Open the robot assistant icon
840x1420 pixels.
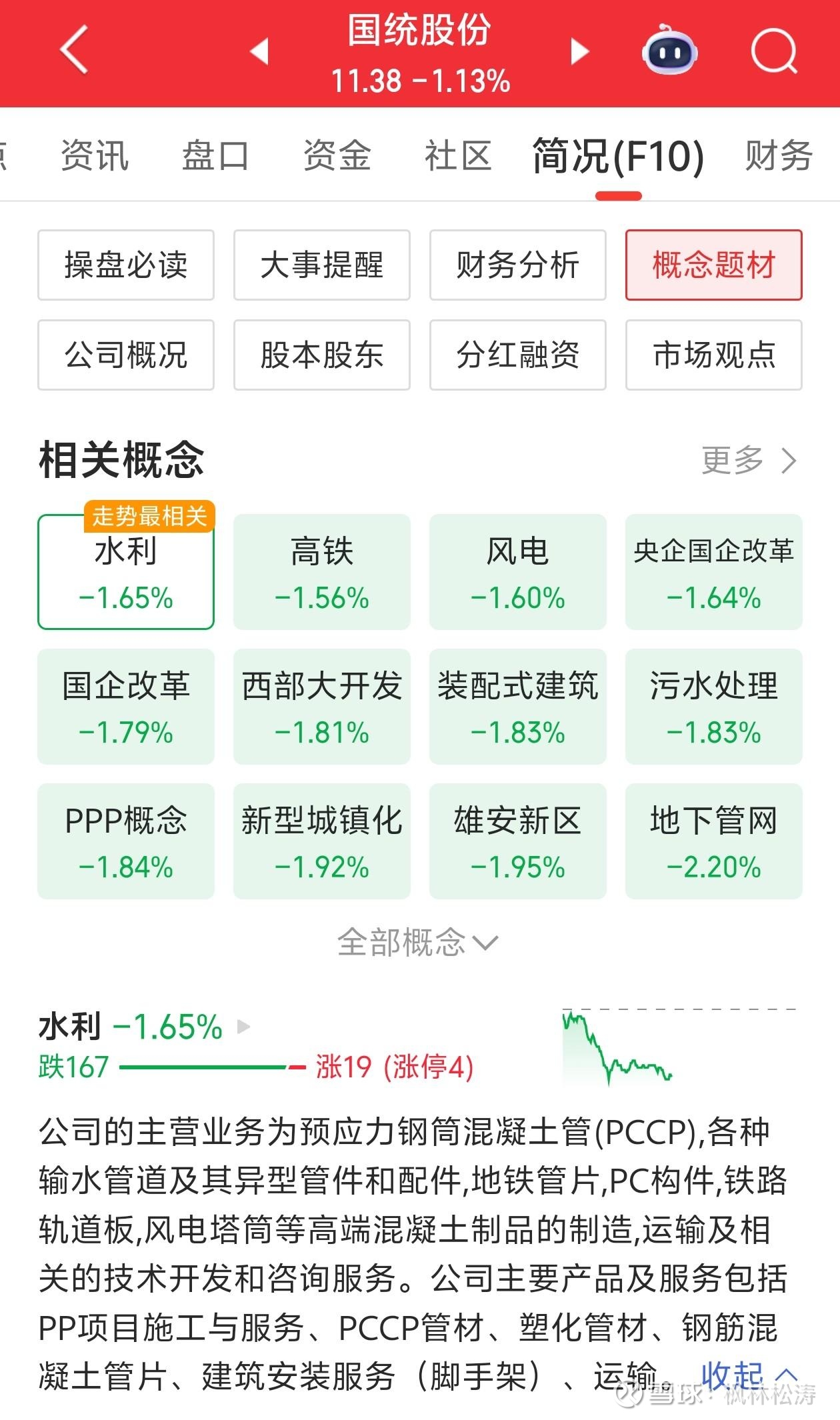(x=669, y=49)
